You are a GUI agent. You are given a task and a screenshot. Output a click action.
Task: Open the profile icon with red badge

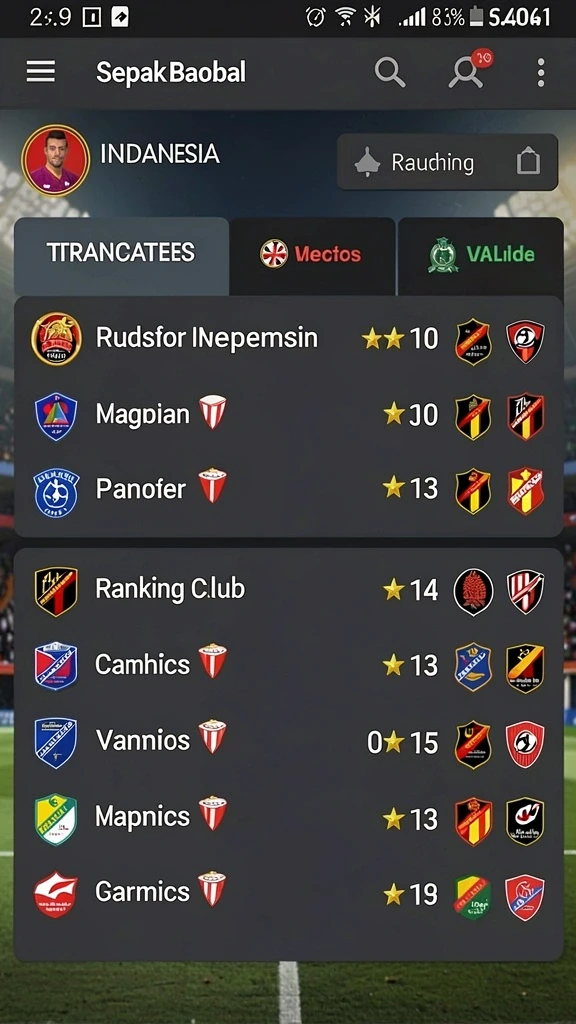(x=470, y=70)
